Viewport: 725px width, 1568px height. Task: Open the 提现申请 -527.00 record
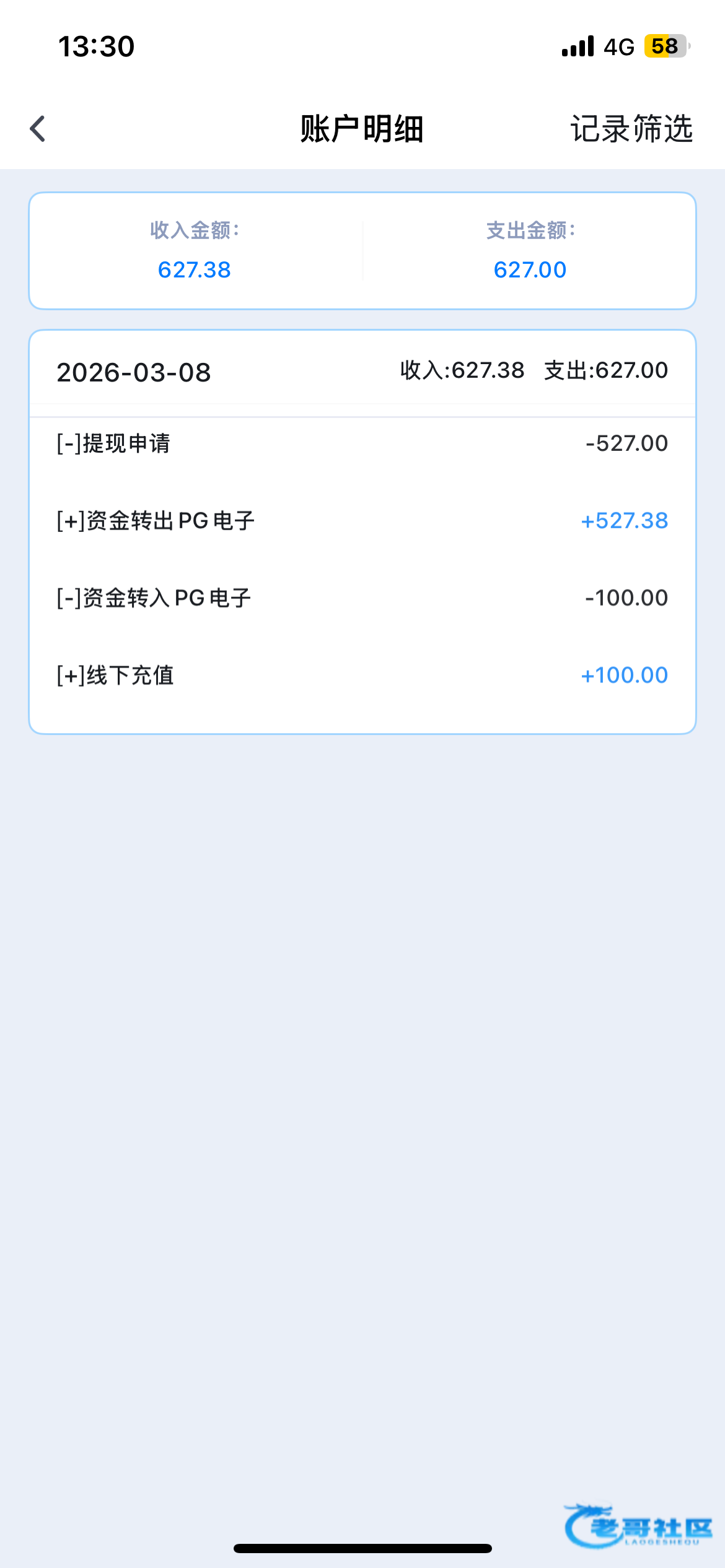[x=362, y=443]
